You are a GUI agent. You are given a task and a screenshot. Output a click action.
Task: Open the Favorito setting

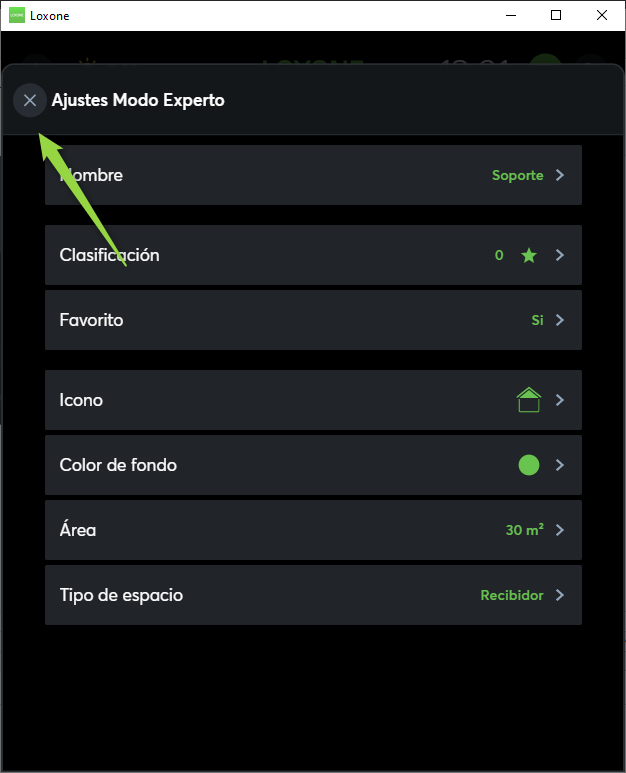[x=313, y=320]
